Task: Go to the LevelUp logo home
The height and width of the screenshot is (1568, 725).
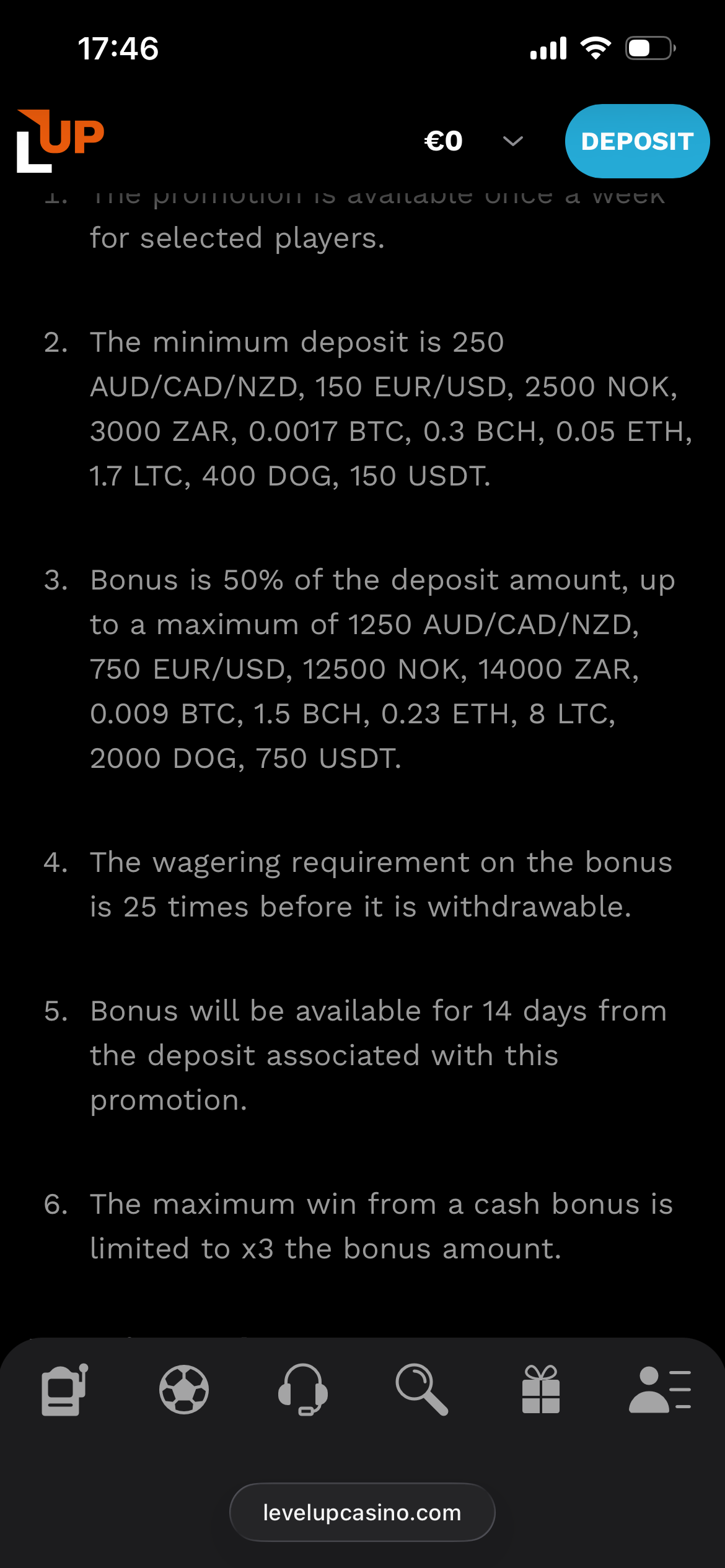Action: pyautogui.click(x=60, y=141)
